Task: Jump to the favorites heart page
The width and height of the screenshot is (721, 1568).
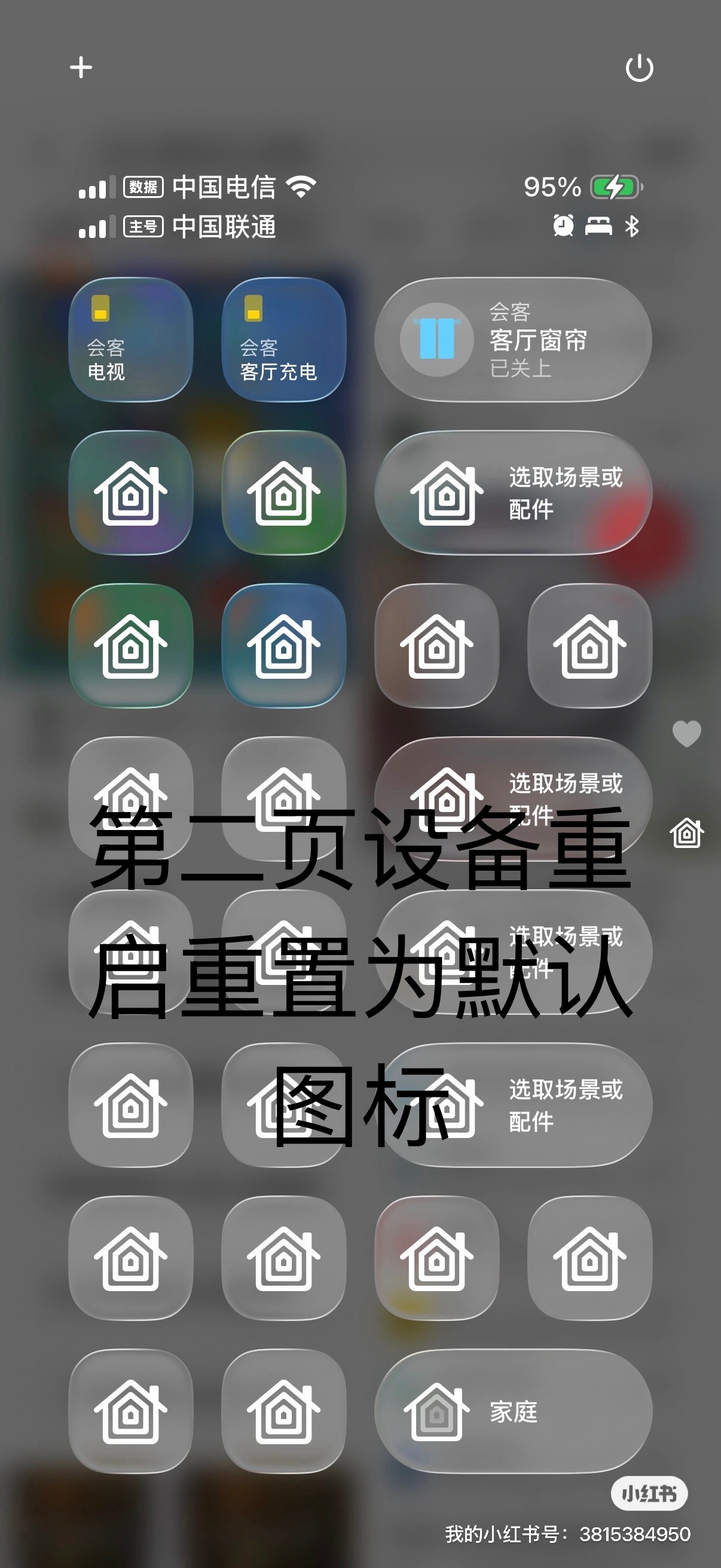Action: pos(686,733)
